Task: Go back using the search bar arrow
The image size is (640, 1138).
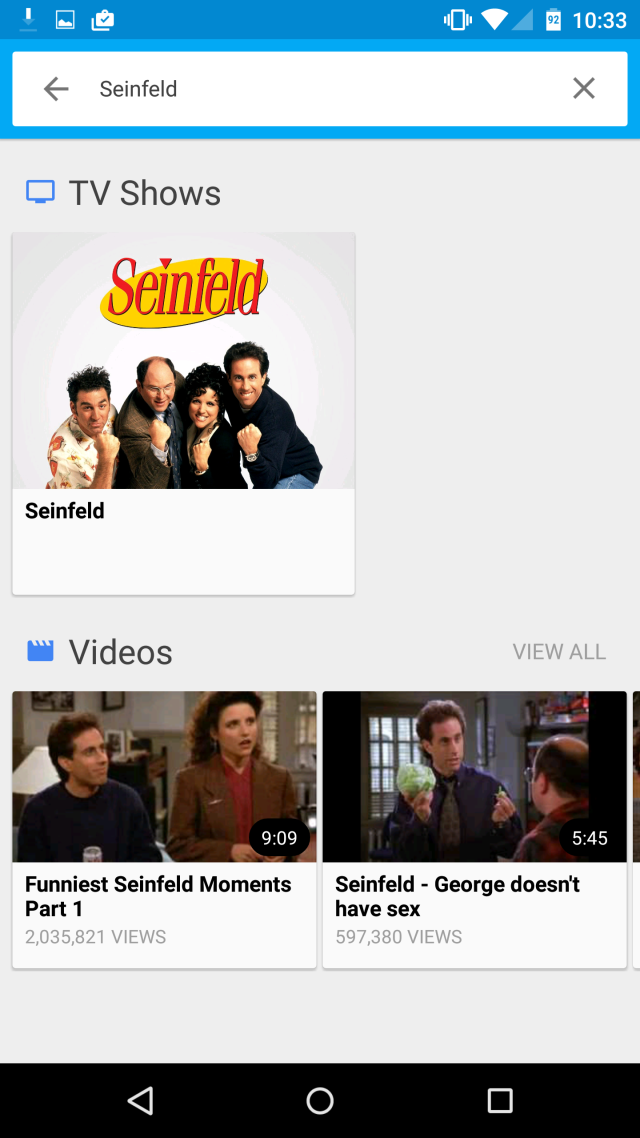Action: pyautogui.click(x=56, y=89)
